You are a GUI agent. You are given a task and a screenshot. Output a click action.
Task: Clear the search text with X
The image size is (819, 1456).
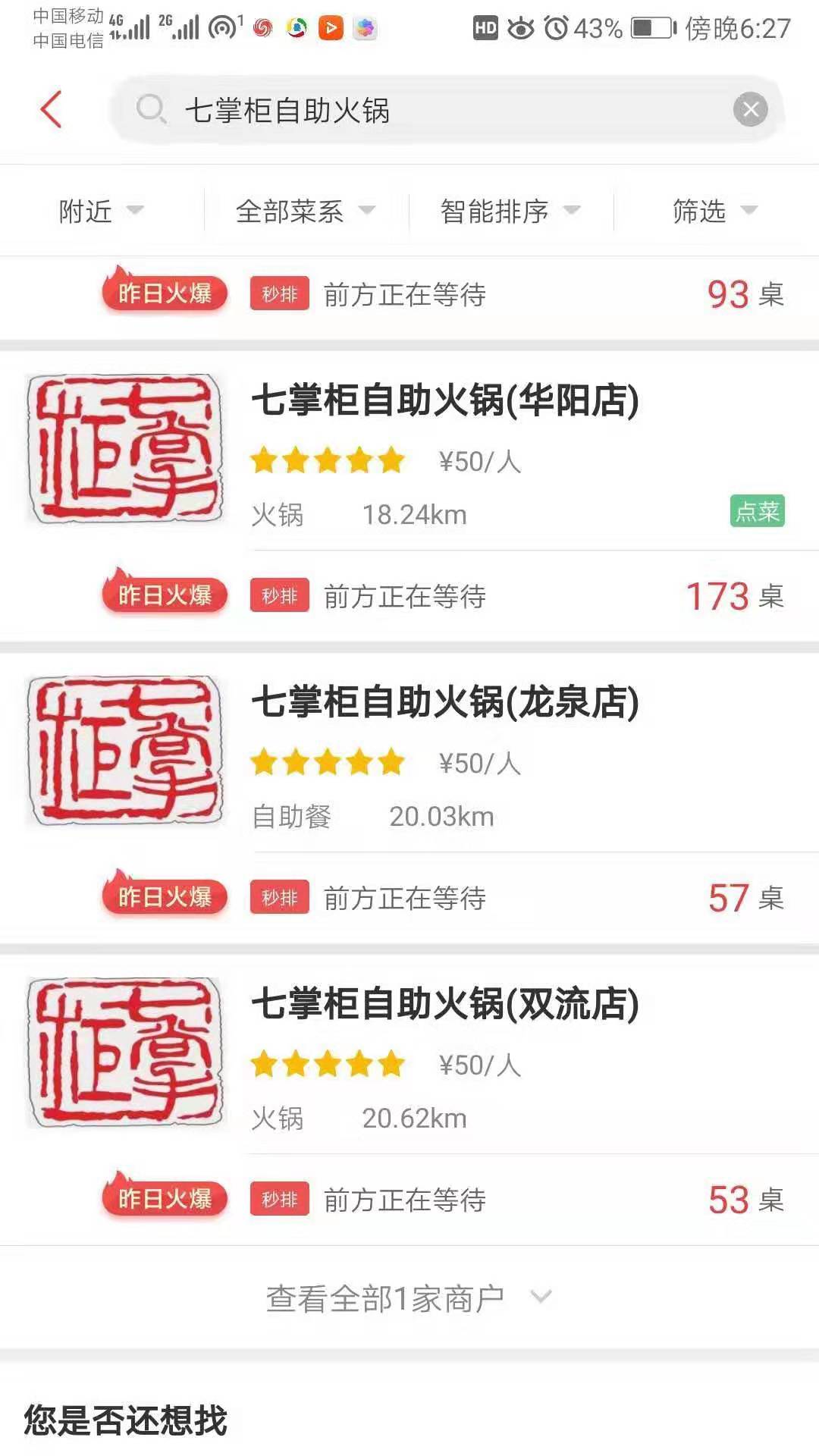coord(750,110)
